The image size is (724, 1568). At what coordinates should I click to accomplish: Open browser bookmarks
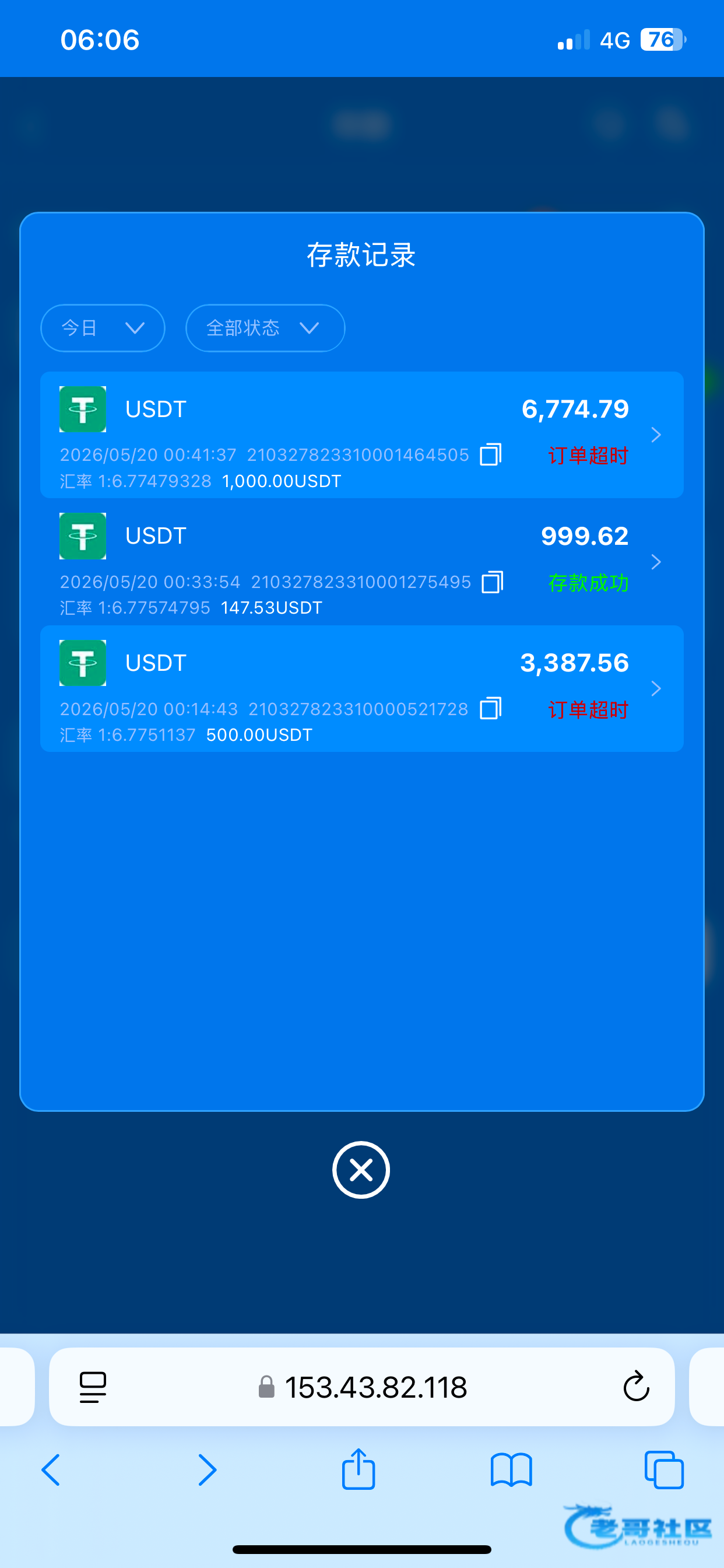[512, 1470]
